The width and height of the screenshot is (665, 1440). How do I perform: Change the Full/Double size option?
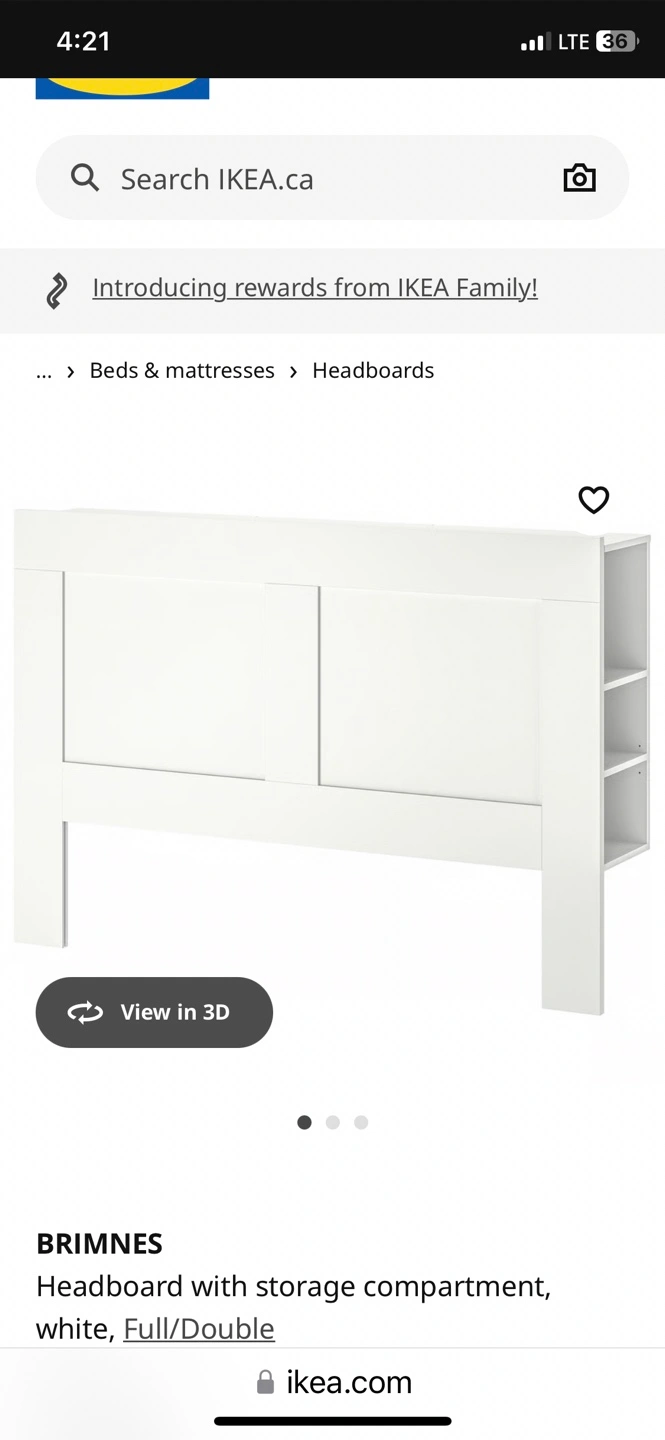click(x=199, y=1329)
